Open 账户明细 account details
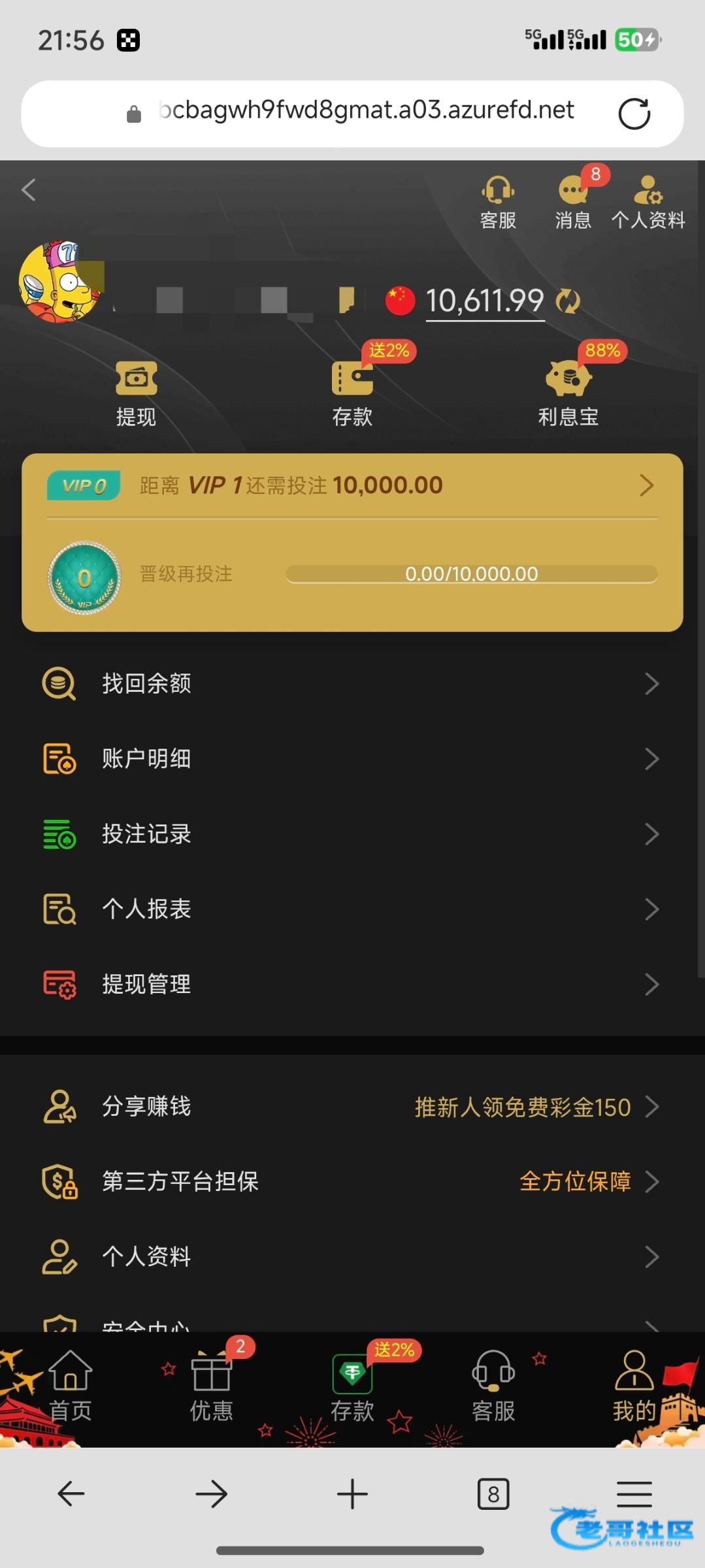The image size is (705, 1568). tap(352, 759)
